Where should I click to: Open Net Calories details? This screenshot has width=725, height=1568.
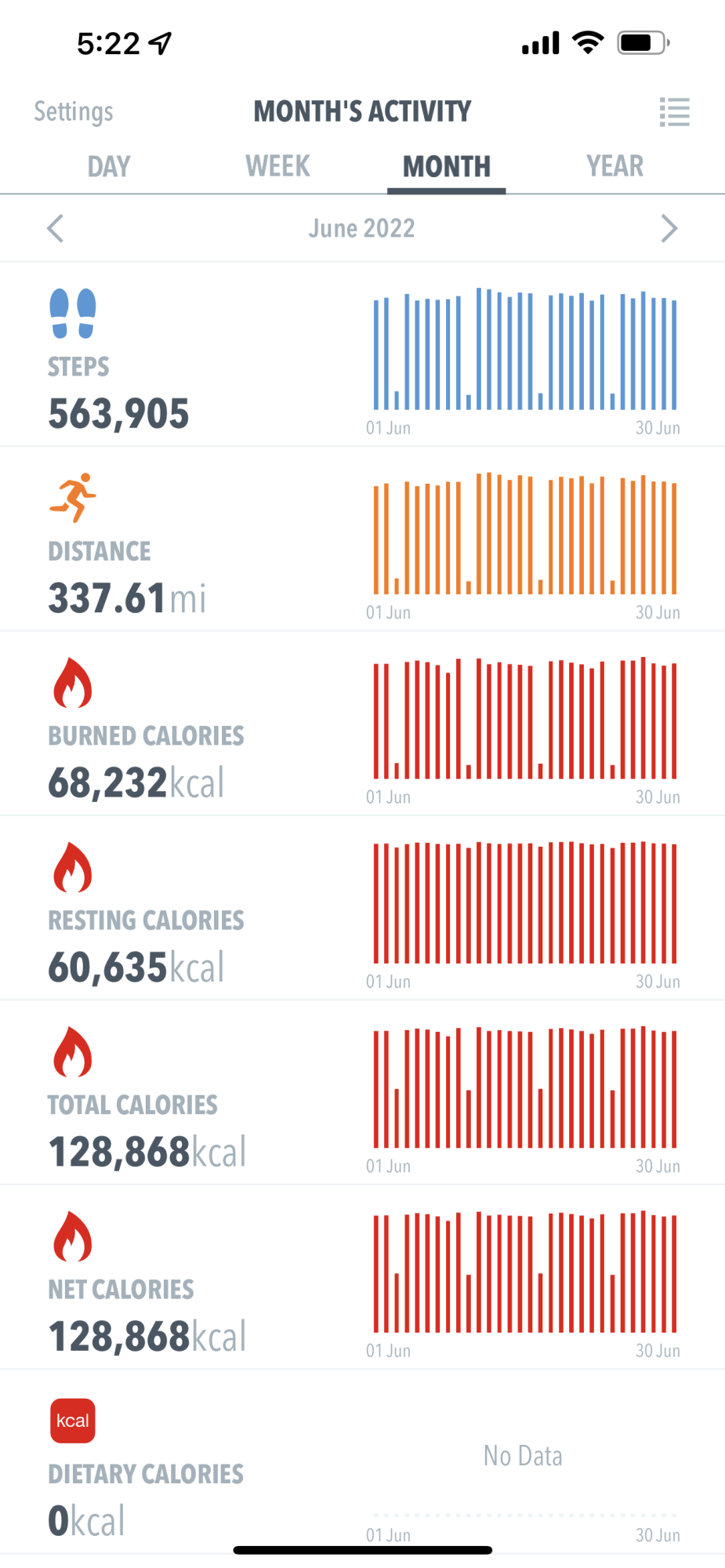click(362, 1277)
